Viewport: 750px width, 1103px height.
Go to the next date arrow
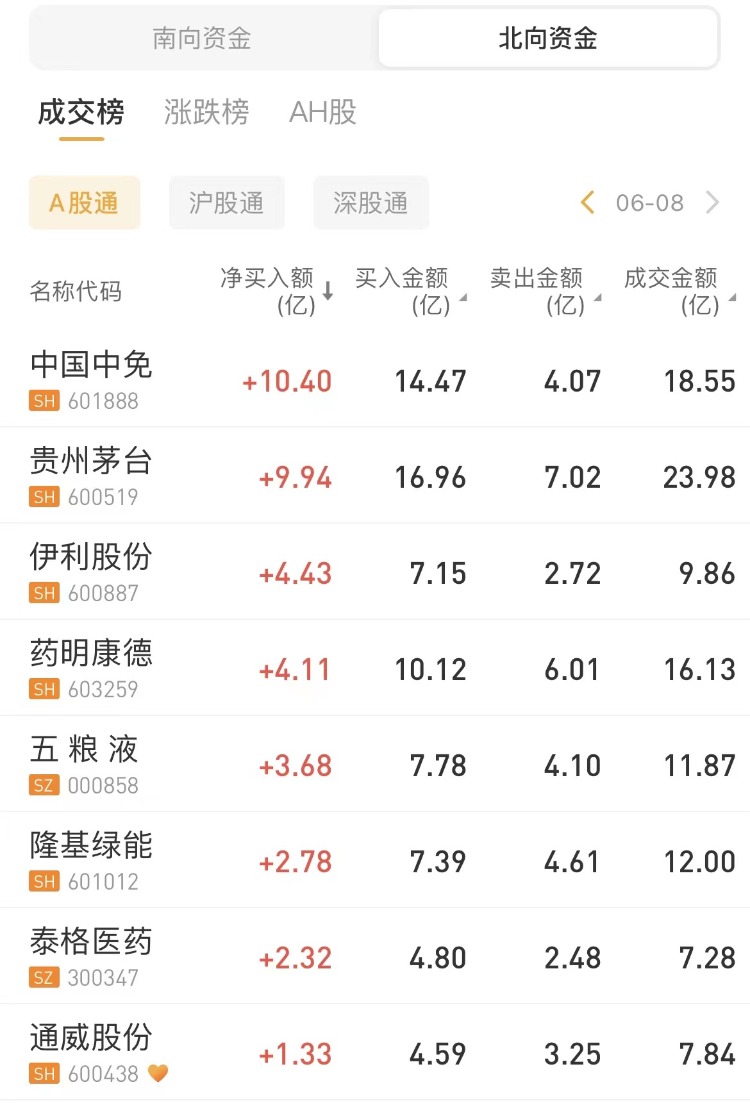click(713, 203)
